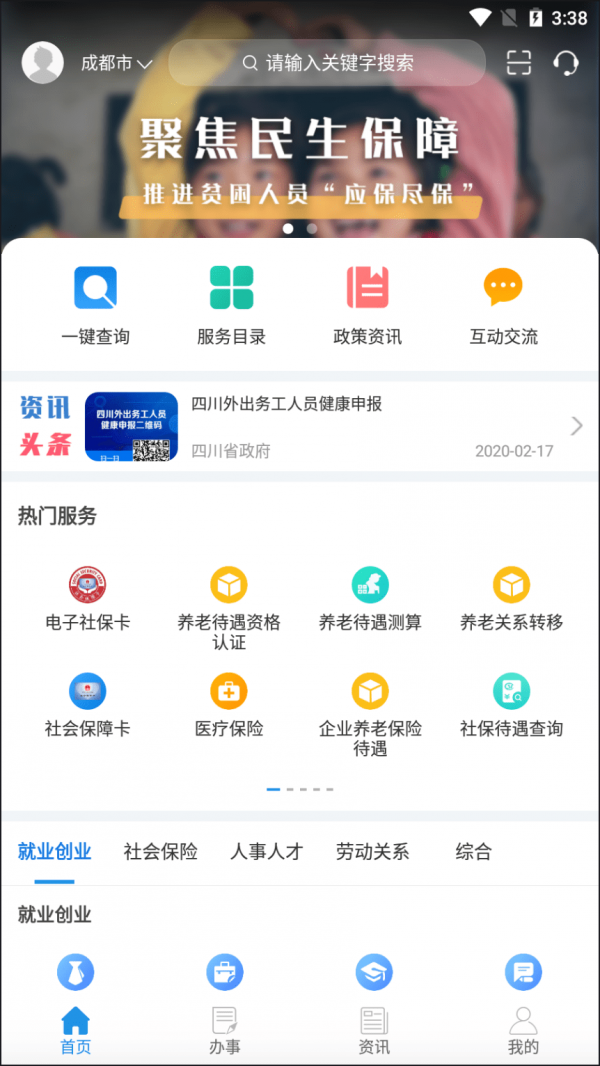Open 互动交流
Image resolution: width=600 pixels, height=1066 pixels.
[x=503, y=305]
